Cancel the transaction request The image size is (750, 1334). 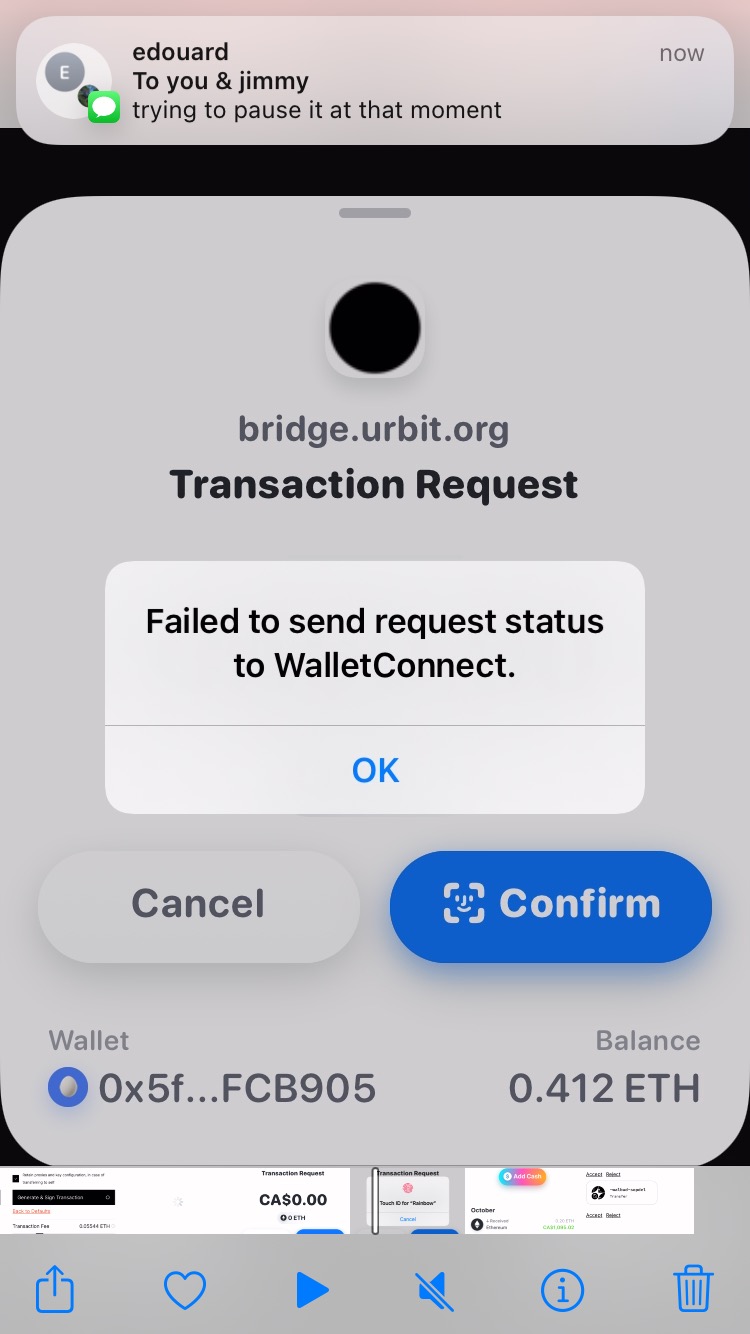click(x=197, y=903)
